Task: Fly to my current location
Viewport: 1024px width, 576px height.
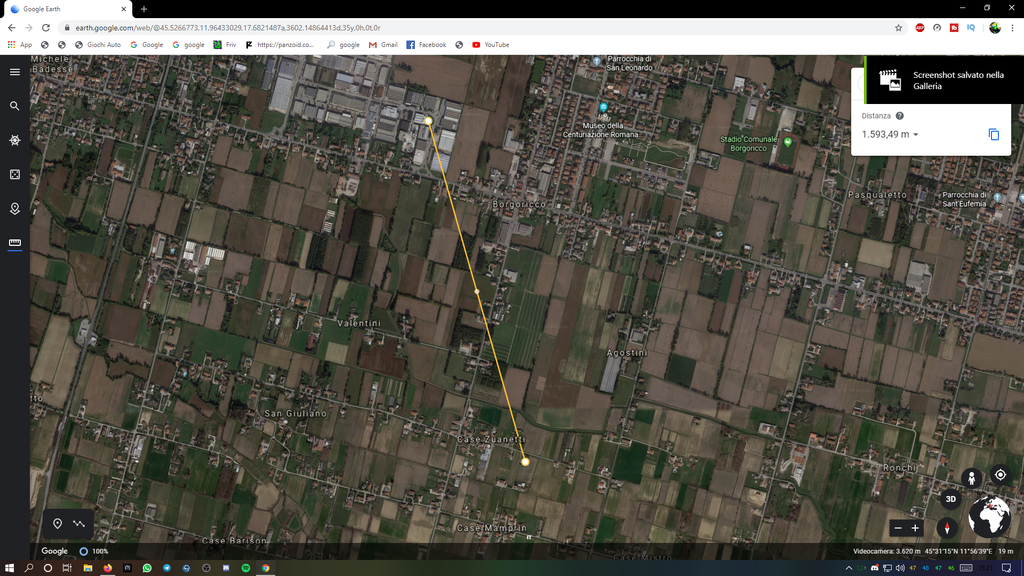Action: 999,475
